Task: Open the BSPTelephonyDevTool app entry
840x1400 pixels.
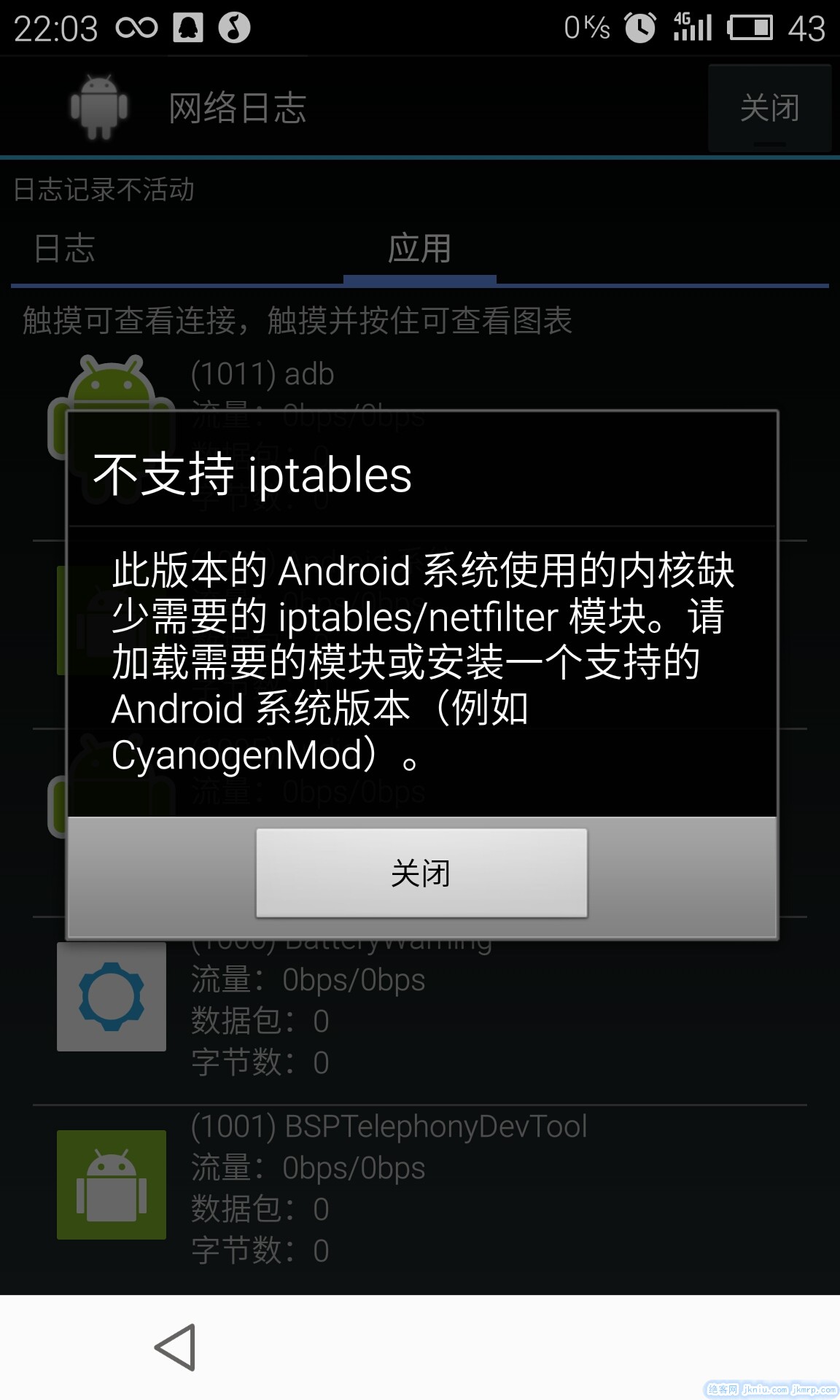Action: 389,1127
